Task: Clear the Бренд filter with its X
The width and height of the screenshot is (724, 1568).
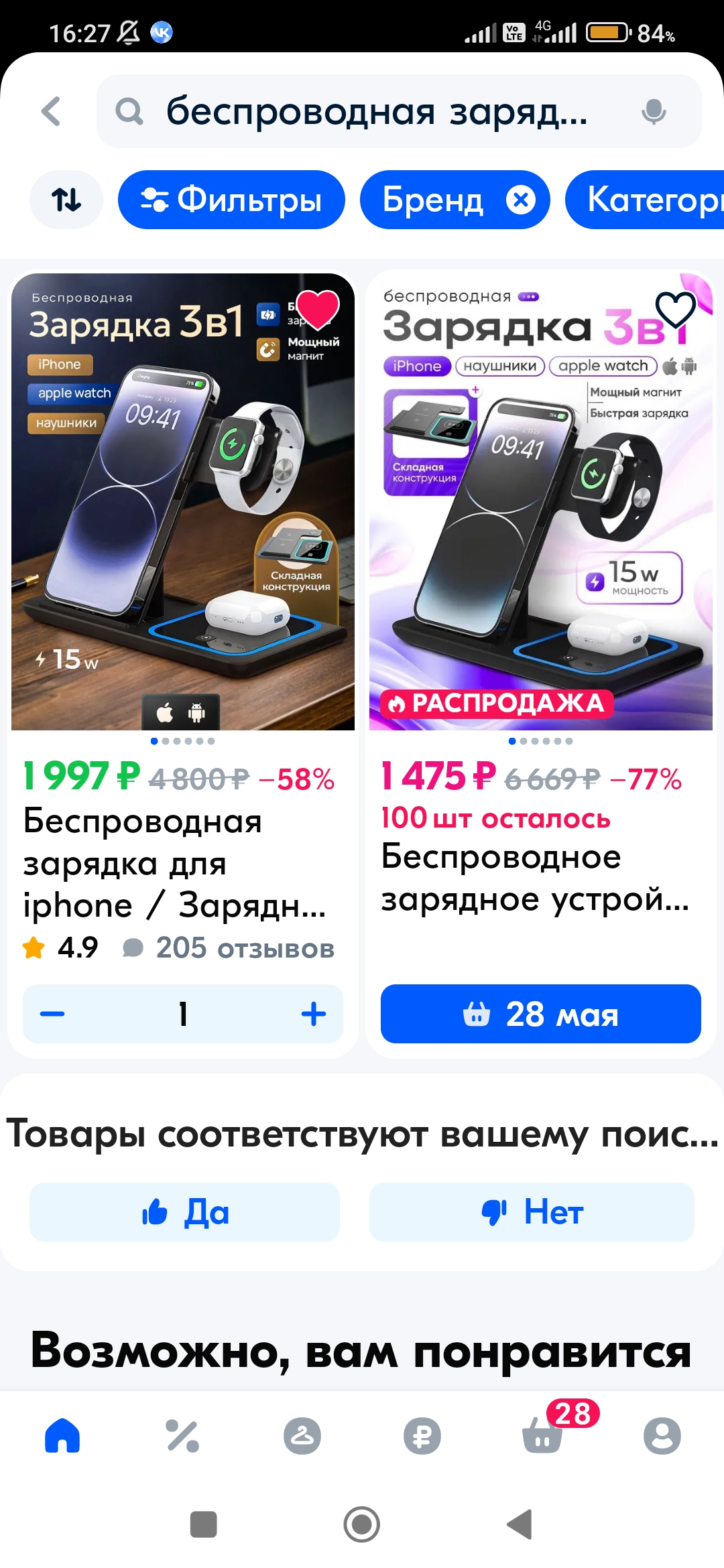Action: point(521,200)
